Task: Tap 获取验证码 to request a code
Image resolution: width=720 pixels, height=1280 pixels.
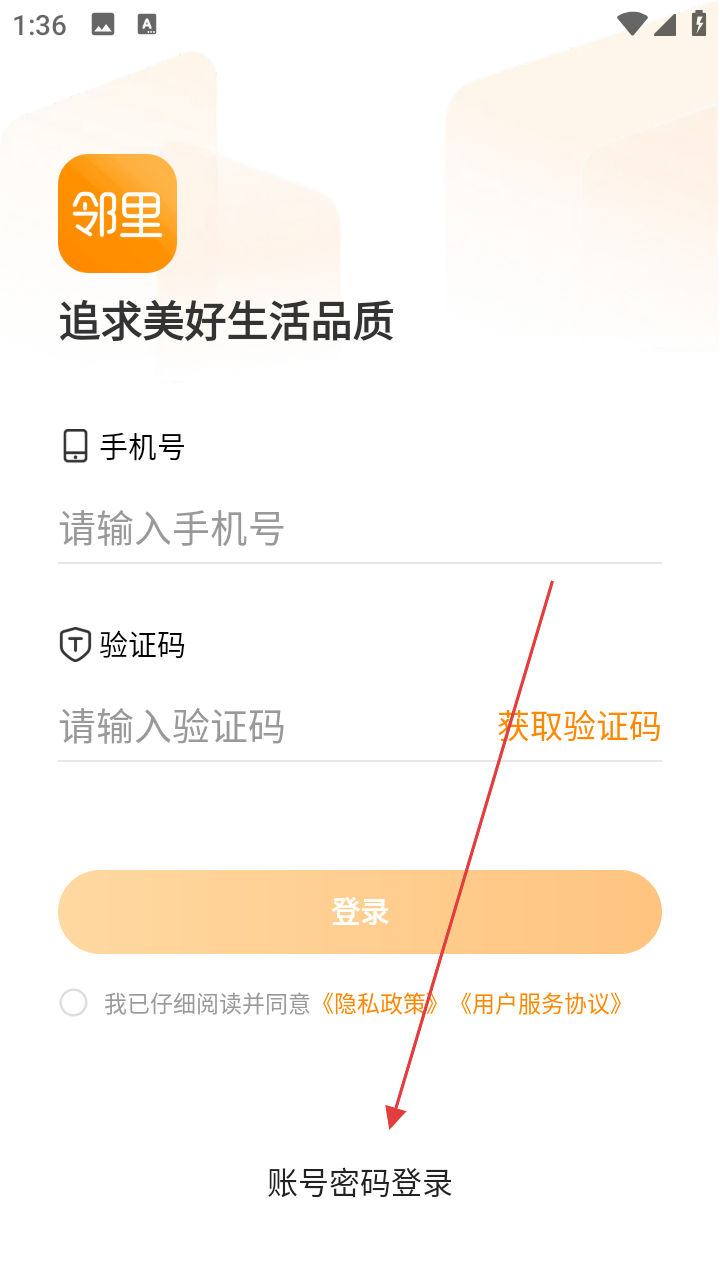Action: pyautogui.click(x=579, y=726)
